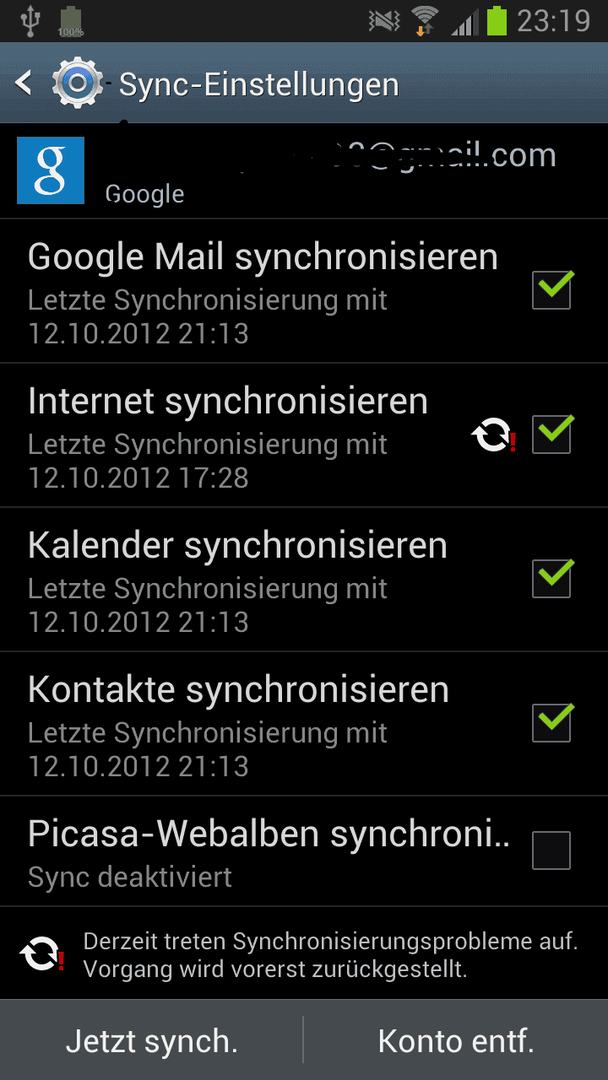Uncheck Google Mail synchronisieren checkbox
The image size is (608, 1080).
point(552,290)
